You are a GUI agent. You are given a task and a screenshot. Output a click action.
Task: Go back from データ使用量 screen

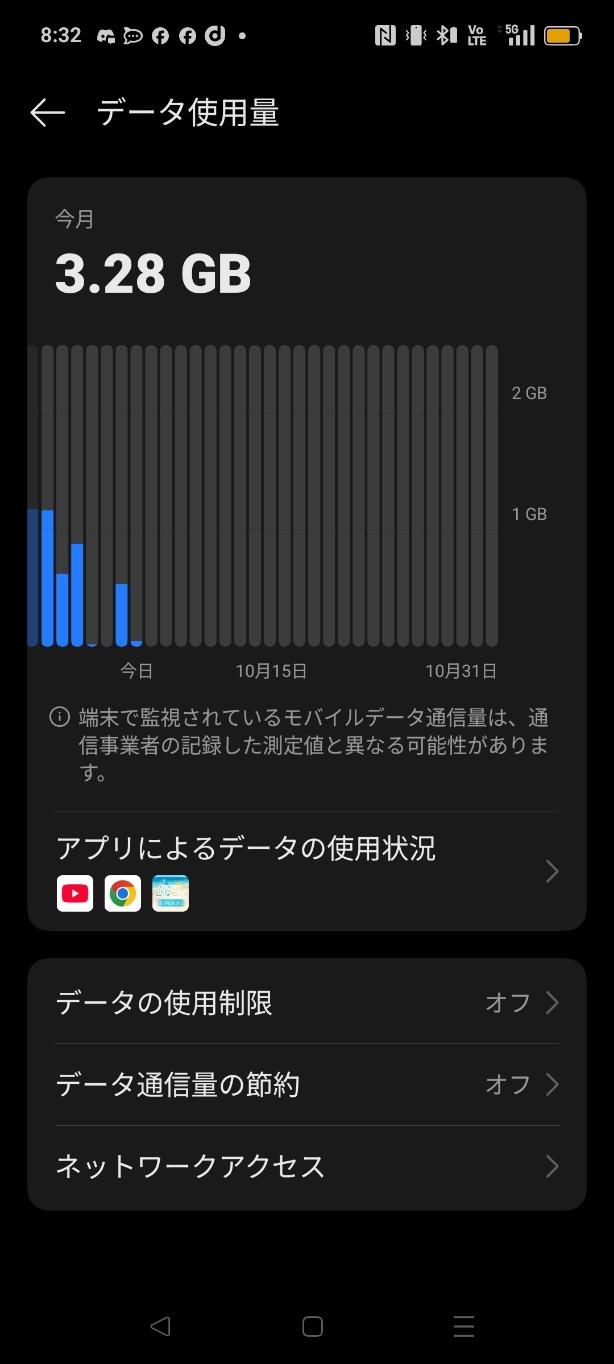[47, 113]
